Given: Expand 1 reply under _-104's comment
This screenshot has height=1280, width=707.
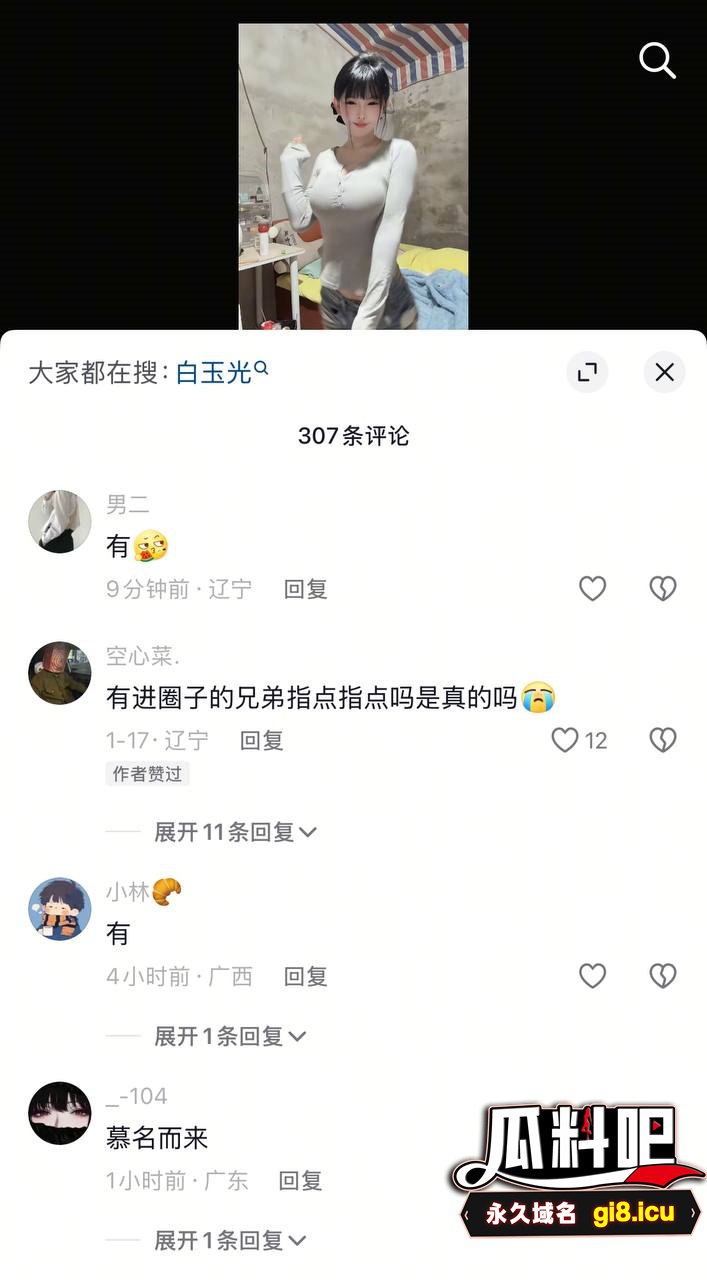Looking at the screenshot, I should tap(230, 1241).
